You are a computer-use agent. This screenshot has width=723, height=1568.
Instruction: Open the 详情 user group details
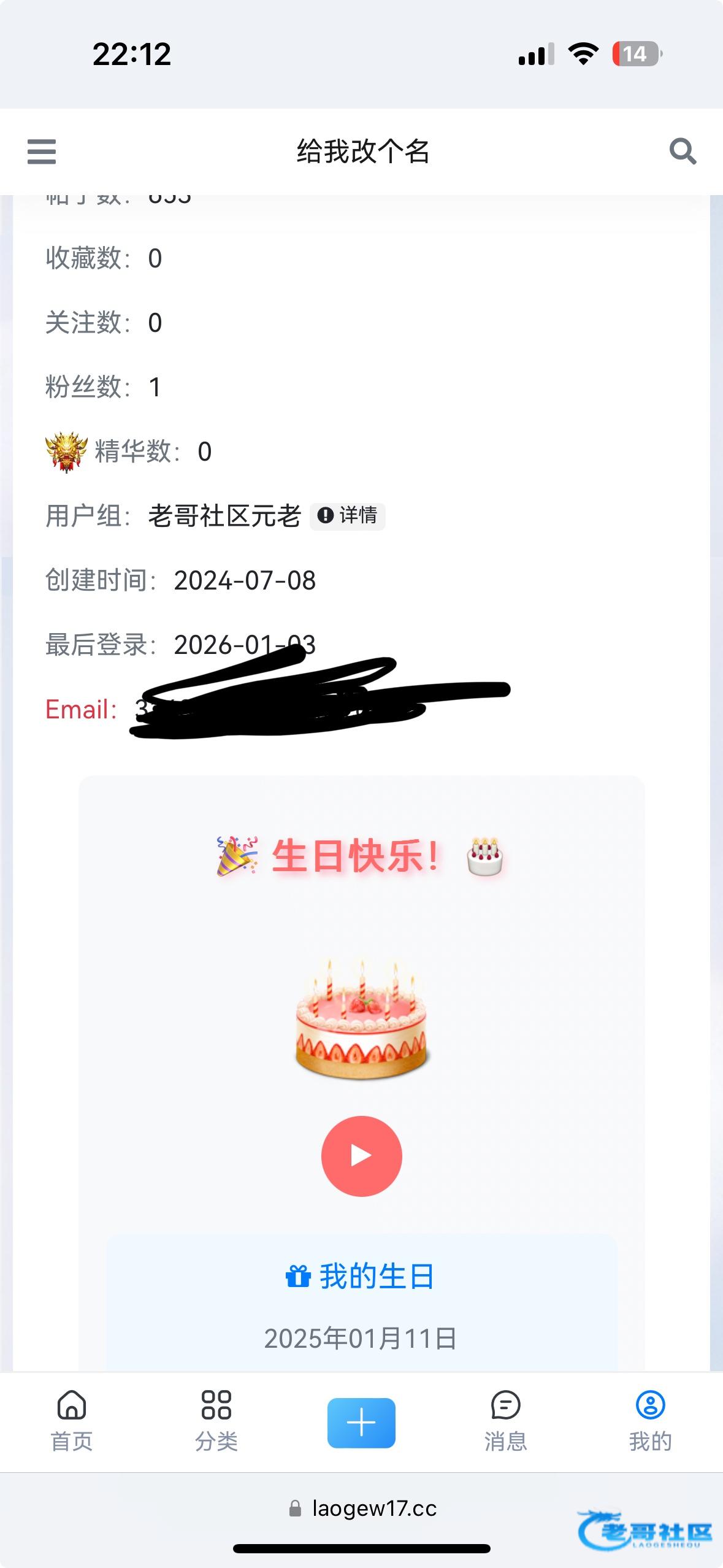[x=348, y=515]
